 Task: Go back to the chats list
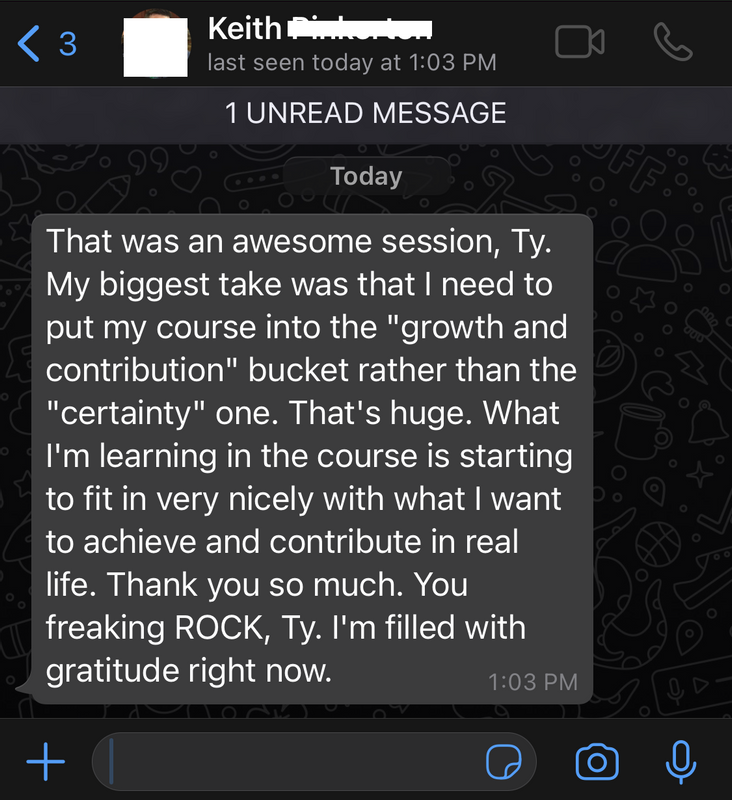point(45,44)
